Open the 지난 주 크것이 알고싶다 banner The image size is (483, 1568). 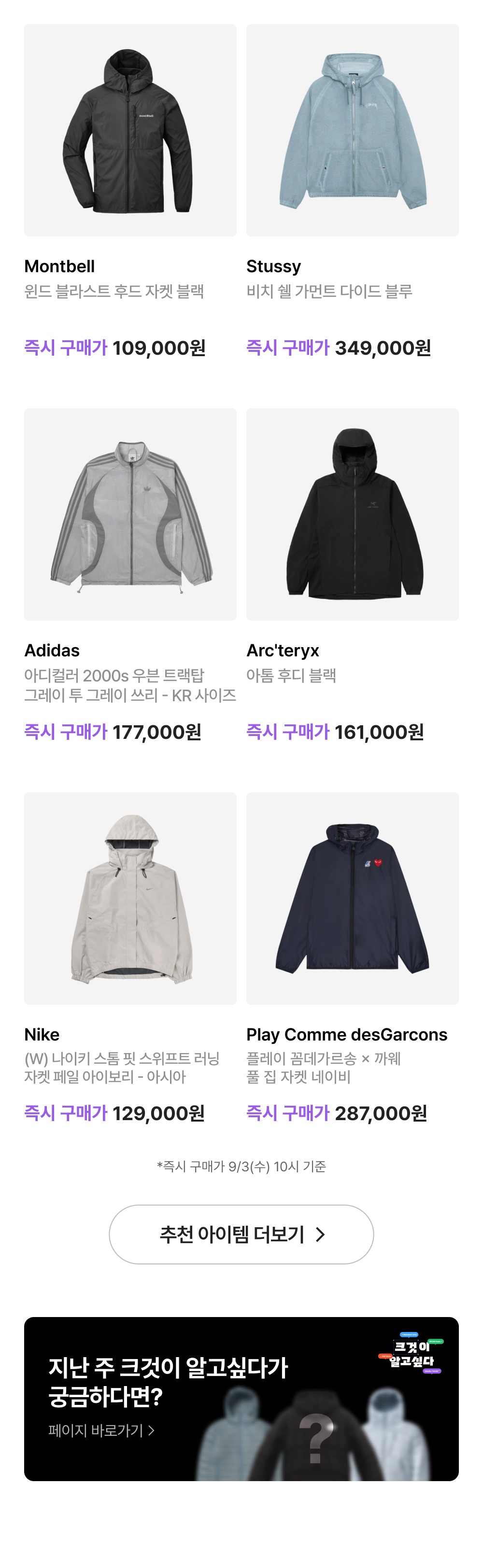click(241, 1399)
